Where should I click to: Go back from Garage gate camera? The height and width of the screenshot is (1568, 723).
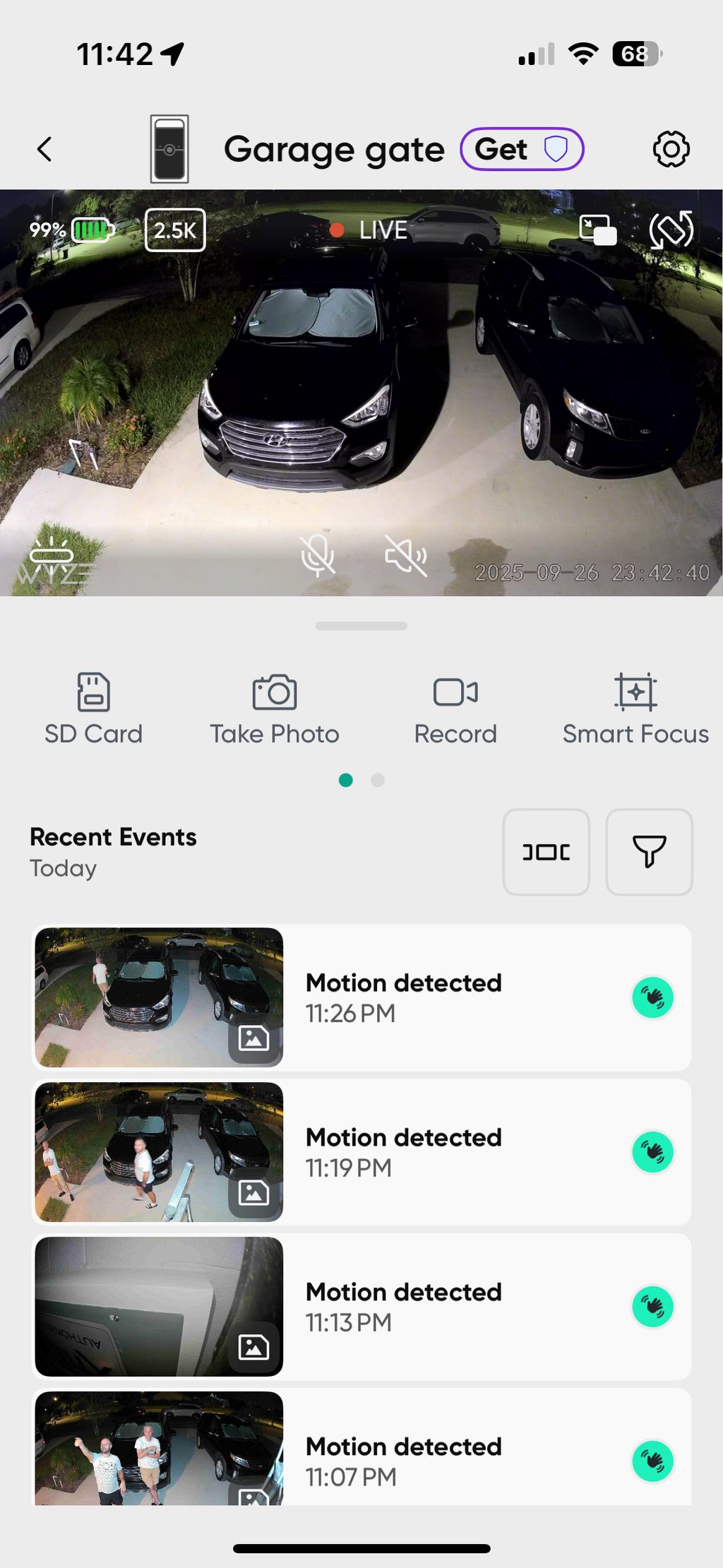44,150
